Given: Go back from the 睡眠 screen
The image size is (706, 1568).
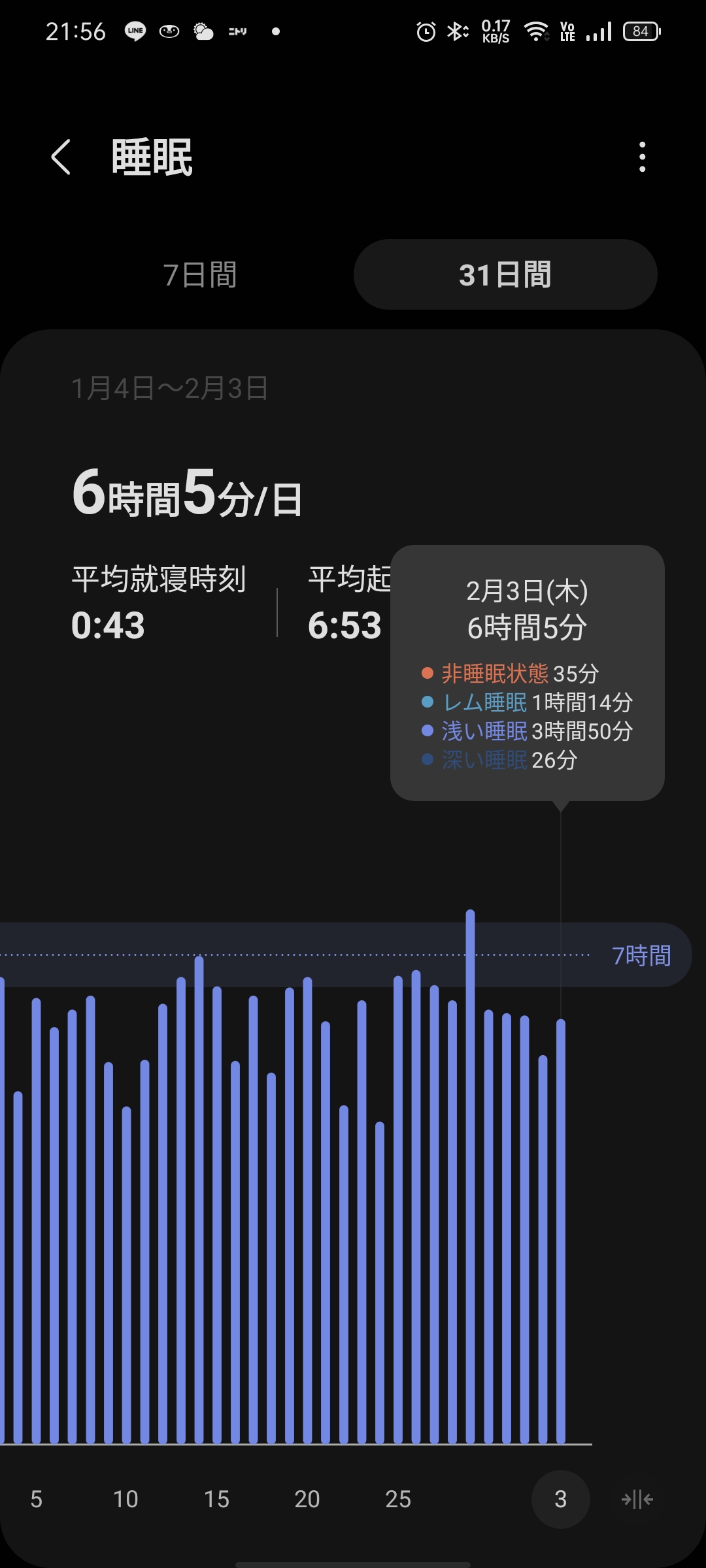Looking at the screenshot, I should pos(61,157).
